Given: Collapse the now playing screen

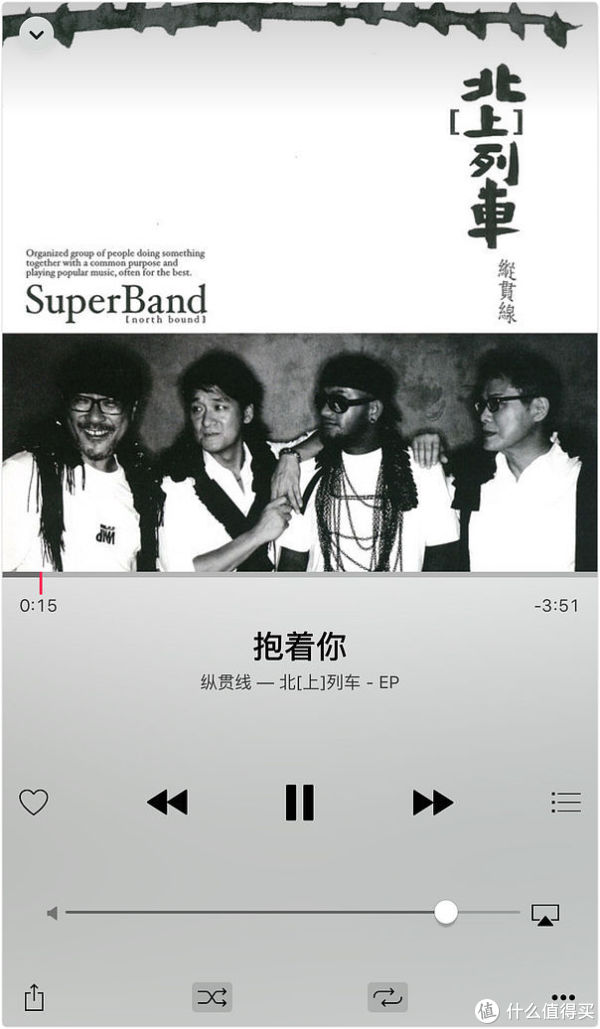Looking at the screenshot, I should click(37, 34).
